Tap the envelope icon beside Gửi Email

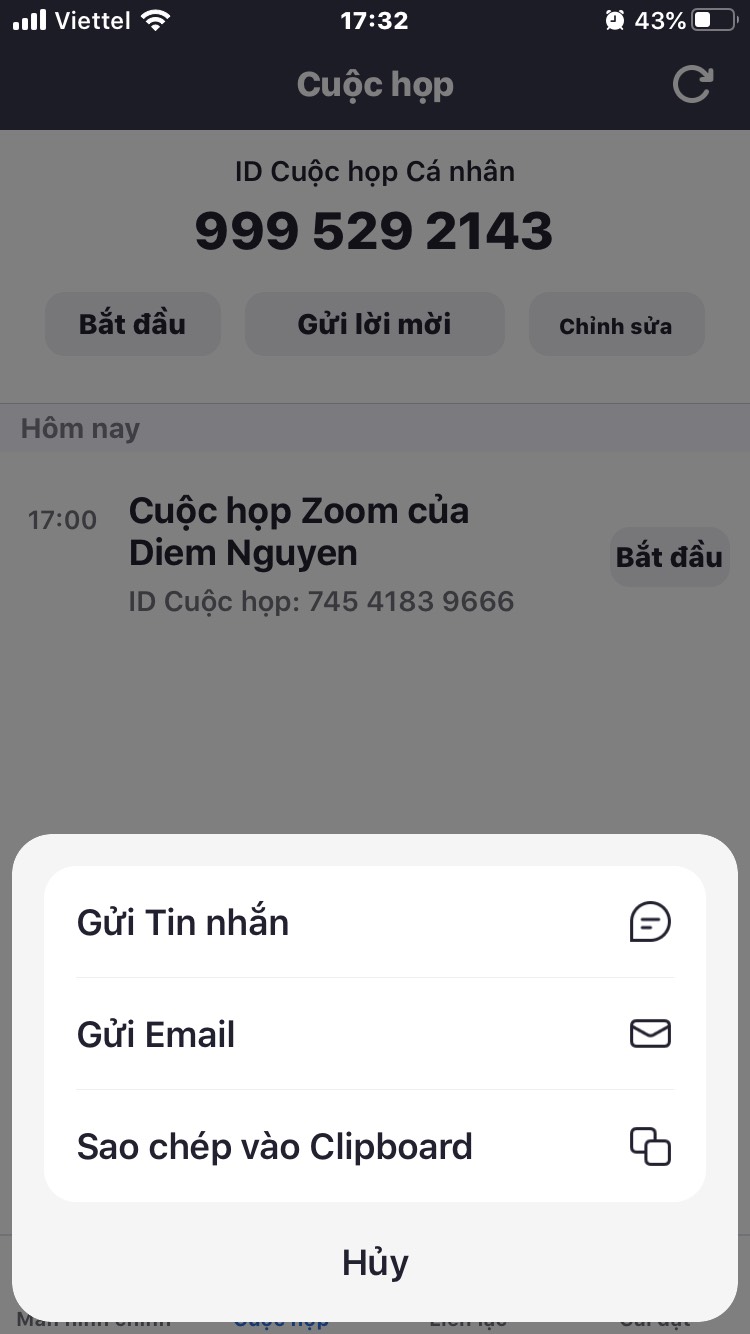coord(649,1034)
